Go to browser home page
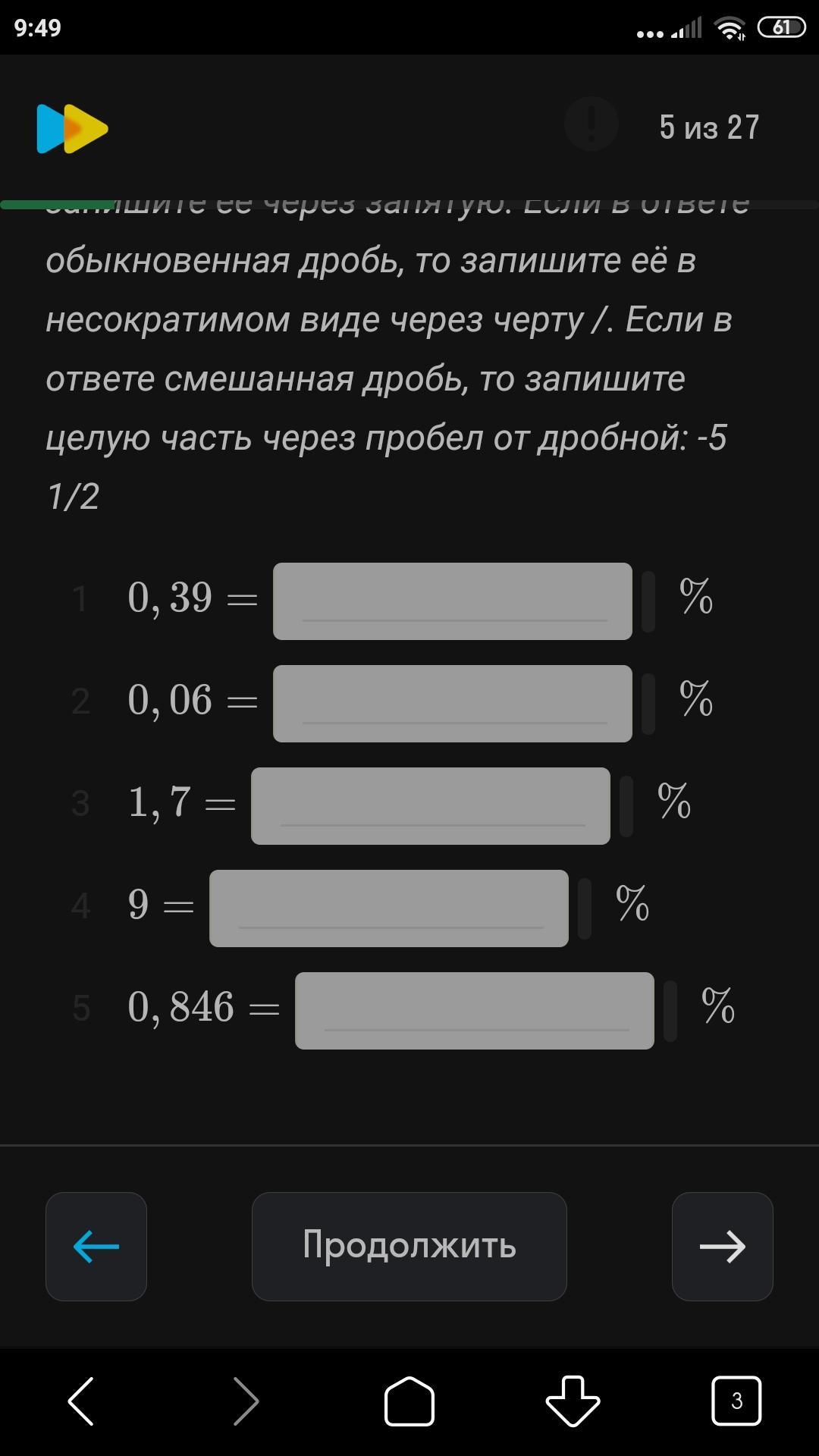This screenshot has height=1456, width=819. pyautogui.click(x=409, y=1400)
